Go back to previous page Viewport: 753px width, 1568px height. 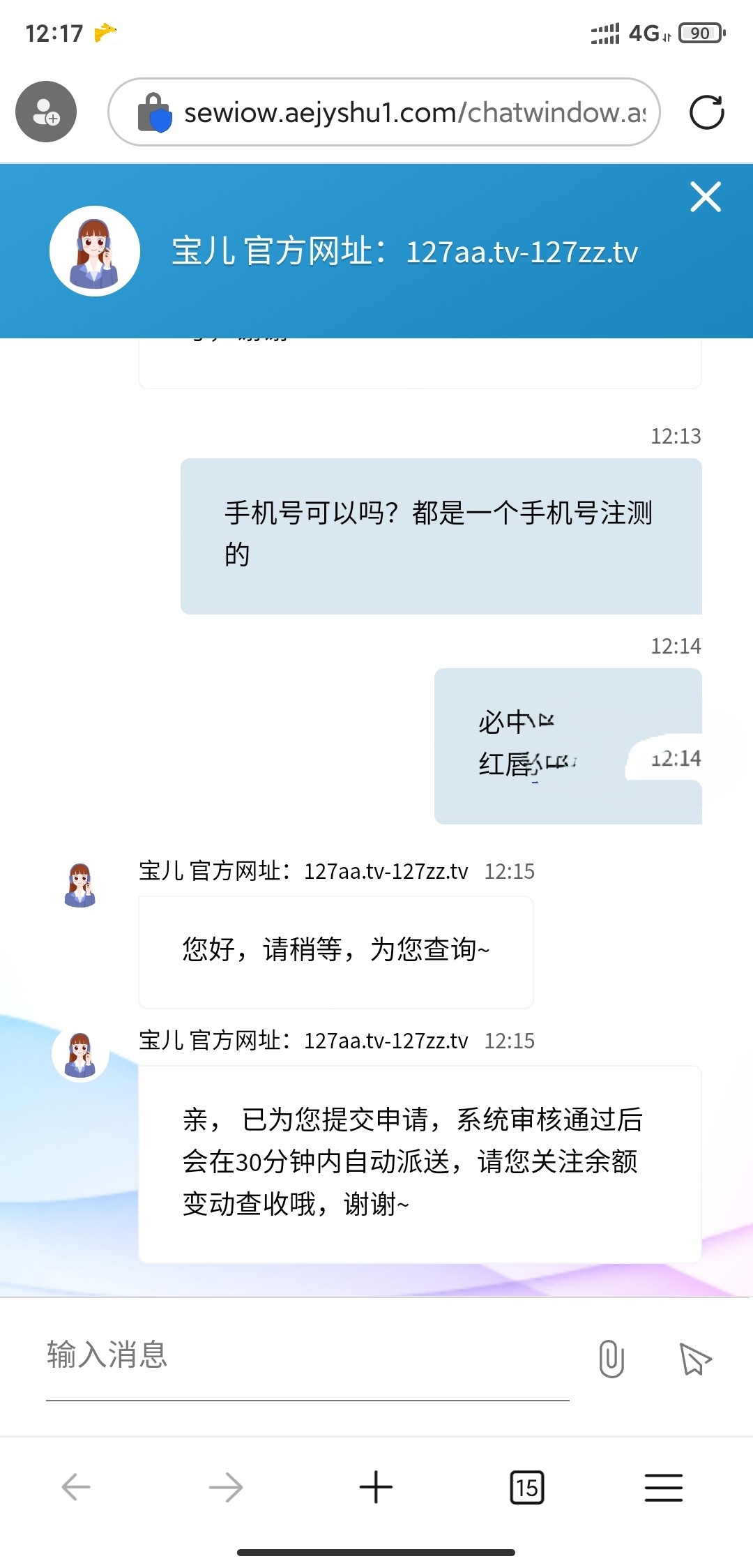click(x=76, y=1486)
